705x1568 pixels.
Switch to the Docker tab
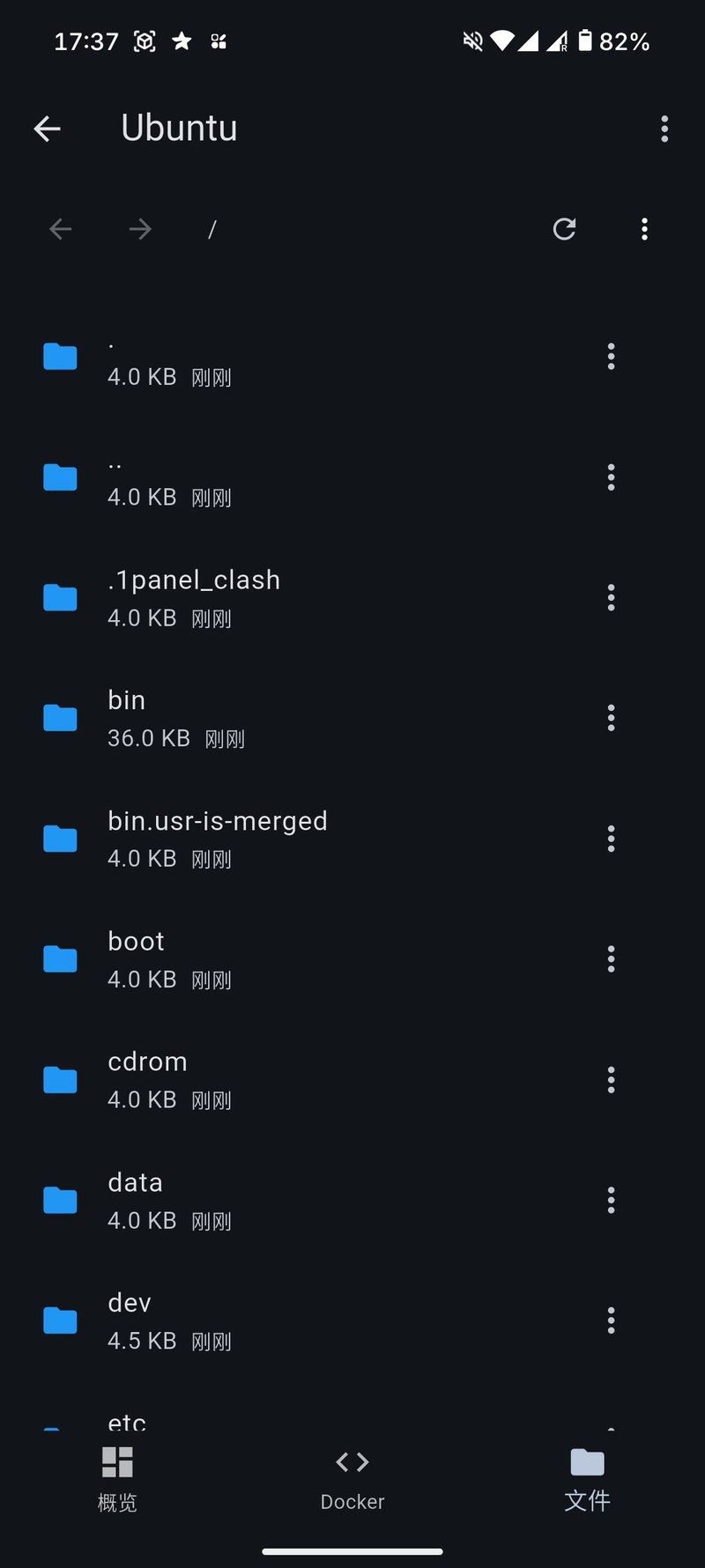(352, 1480)
